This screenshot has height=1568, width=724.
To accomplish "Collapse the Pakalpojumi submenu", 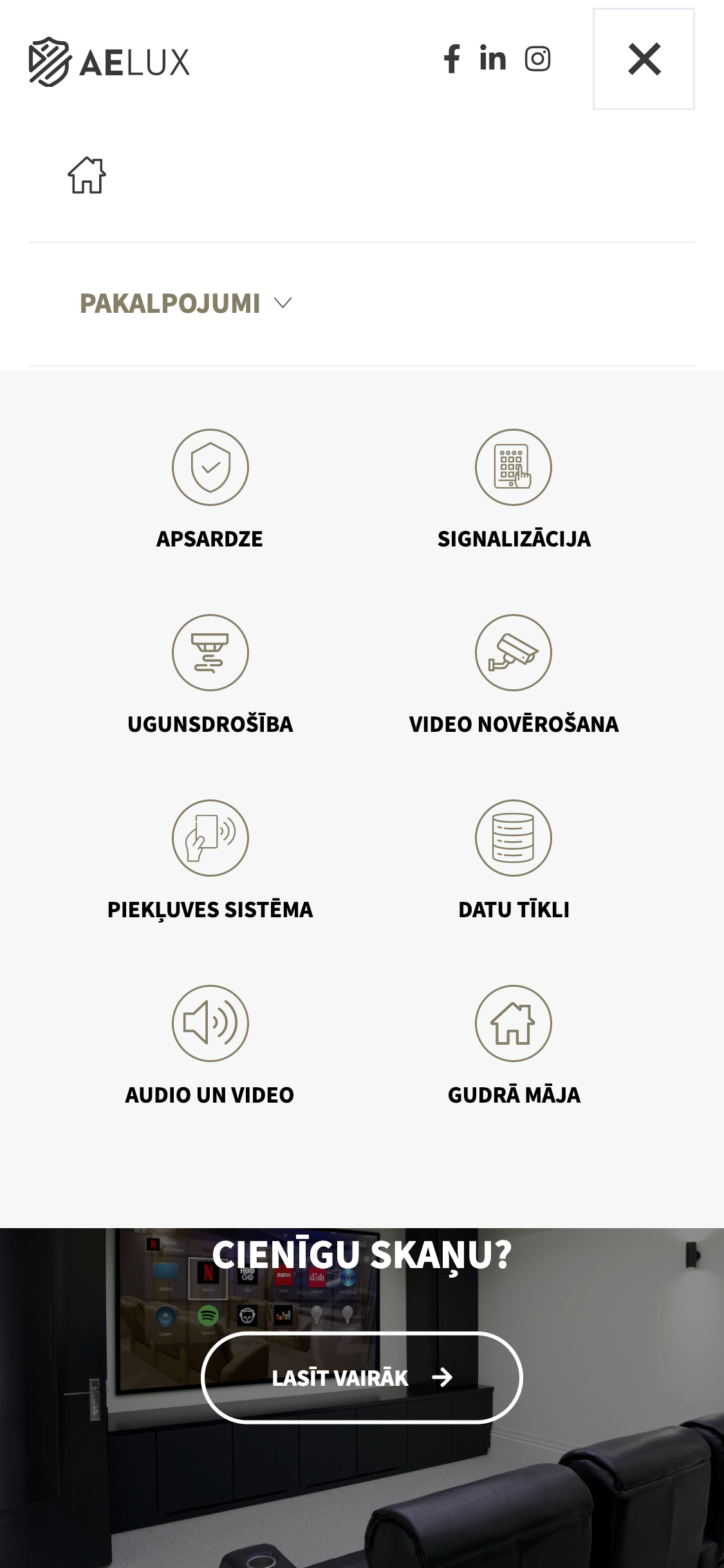I will coord(185,304).
